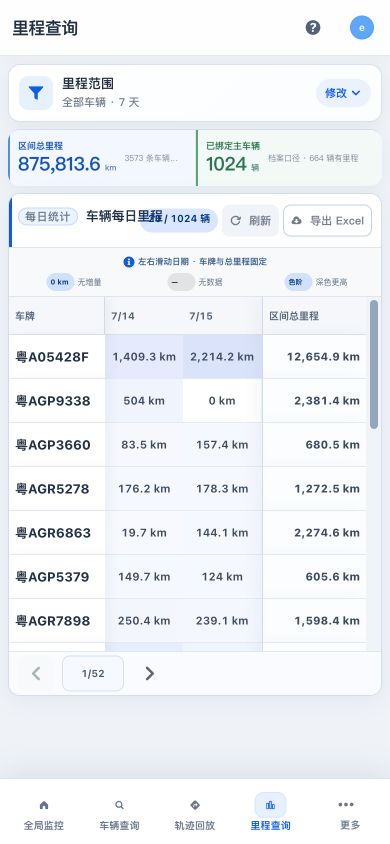The width and height of the screenshot is (390, 844).
Task: Select the 里程查询 tab
Action: [270, 815]
